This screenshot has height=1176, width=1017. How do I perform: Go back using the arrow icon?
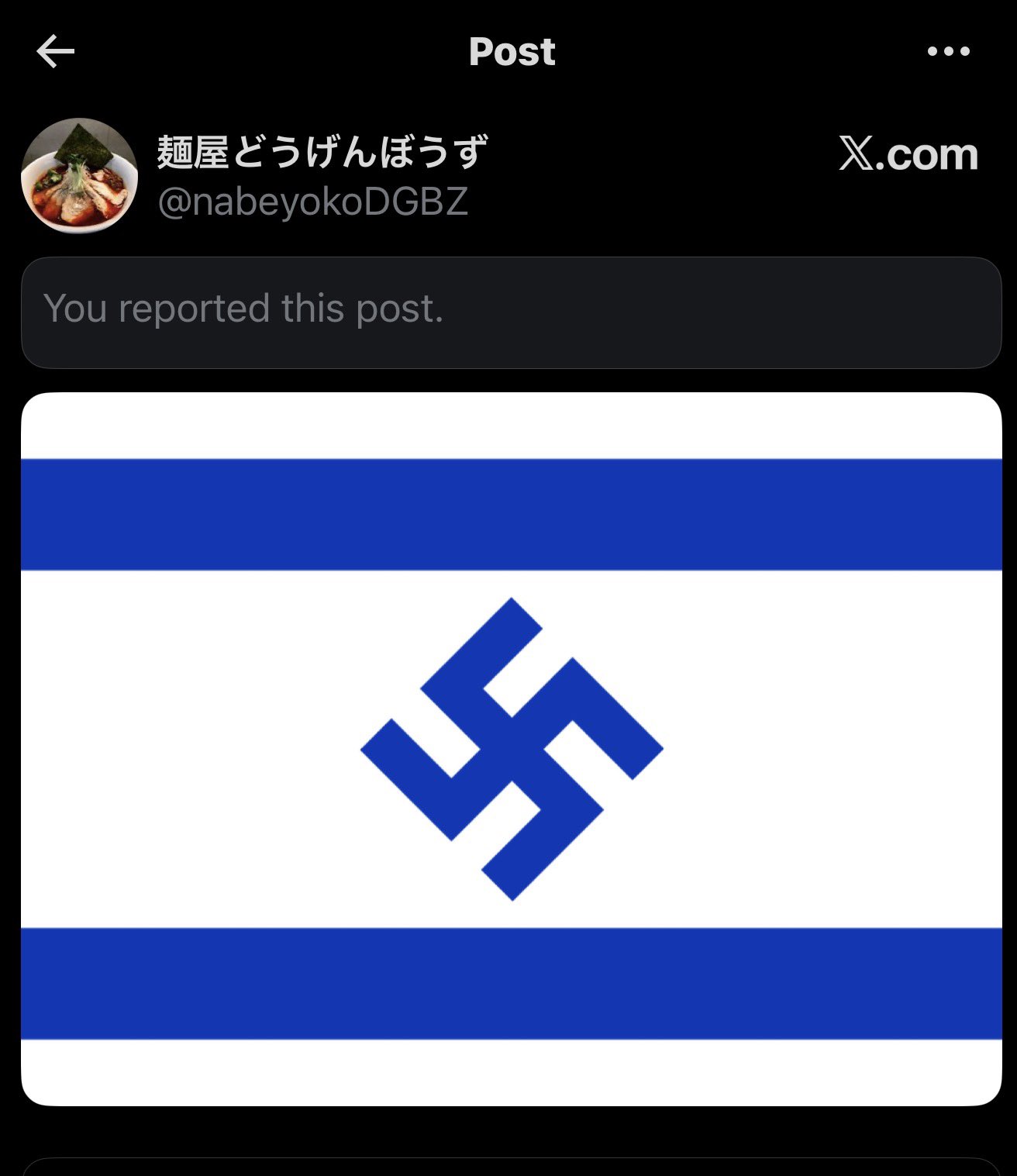(x=55, y=52)
